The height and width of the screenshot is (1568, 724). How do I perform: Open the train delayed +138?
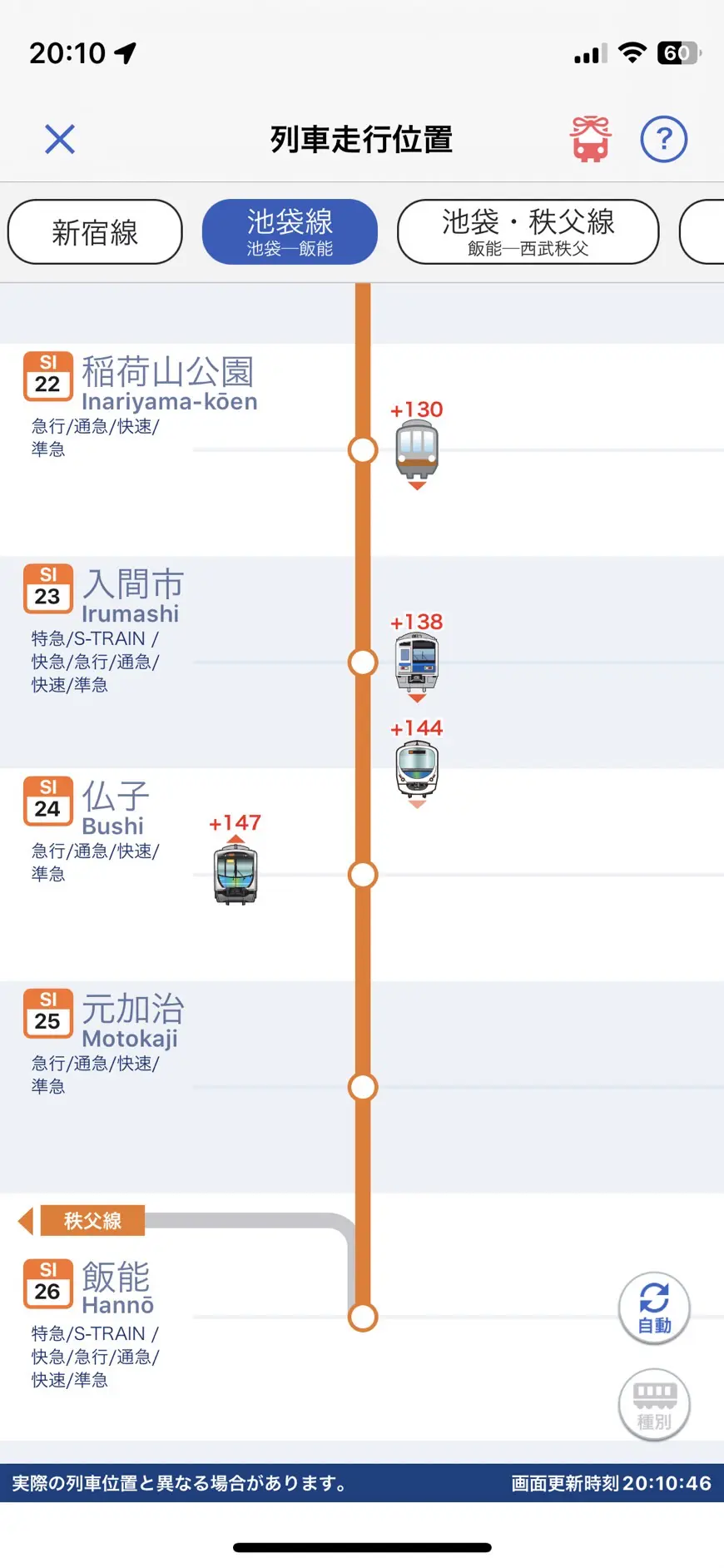[x=417, y=662]
